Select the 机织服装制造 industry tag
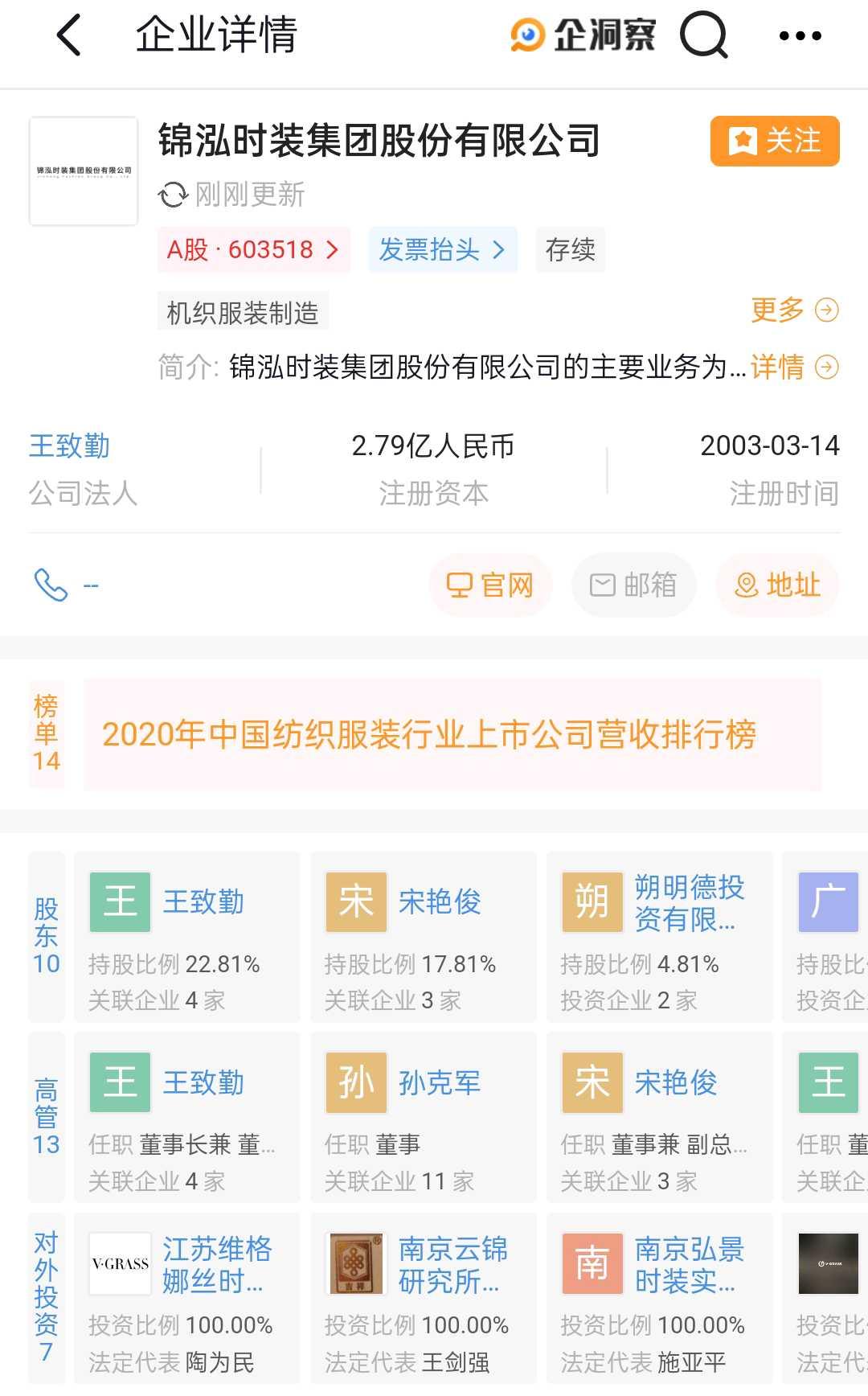Image resolution: width=868 pixels, height=1396 pixels. coord(242,312)
